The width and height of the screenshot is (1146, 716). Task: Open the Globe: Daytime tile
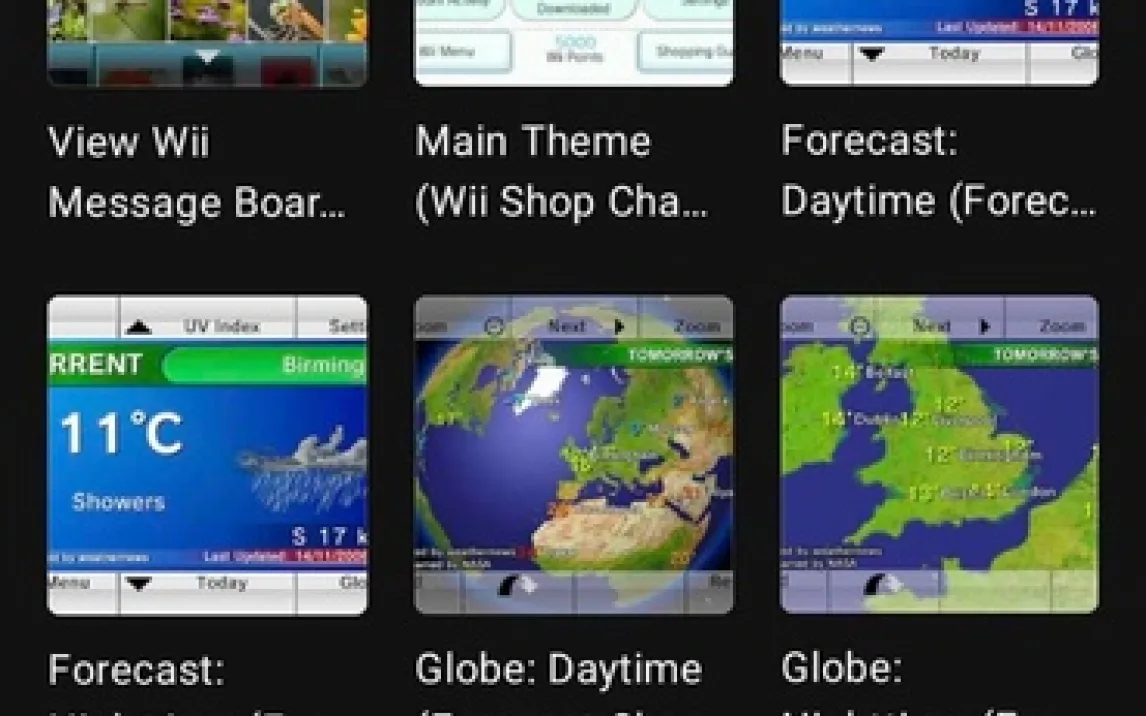(573, 455)
